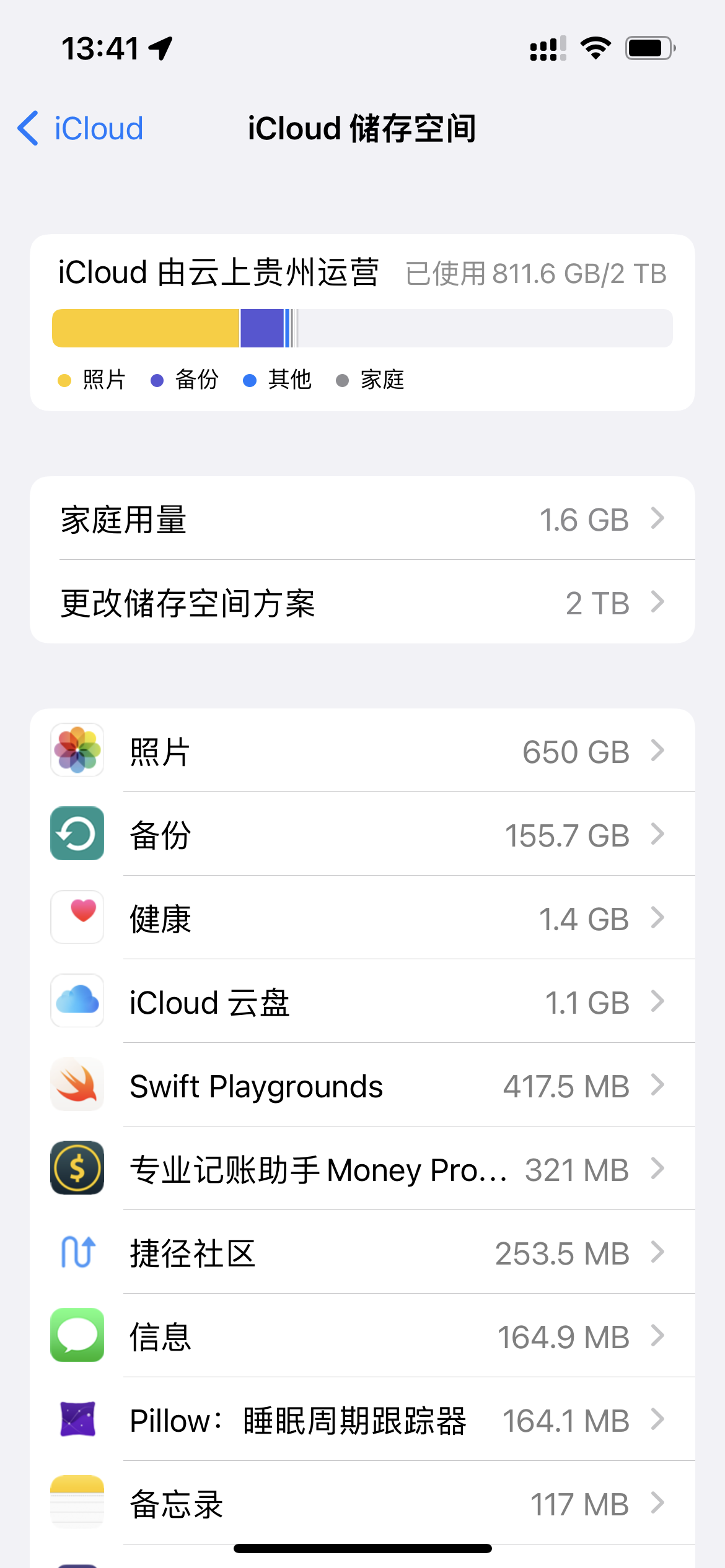Select iCloud 云盘 storage row
The image size is (725, 1568).
pyautogui.click(x=362, y=1002)
